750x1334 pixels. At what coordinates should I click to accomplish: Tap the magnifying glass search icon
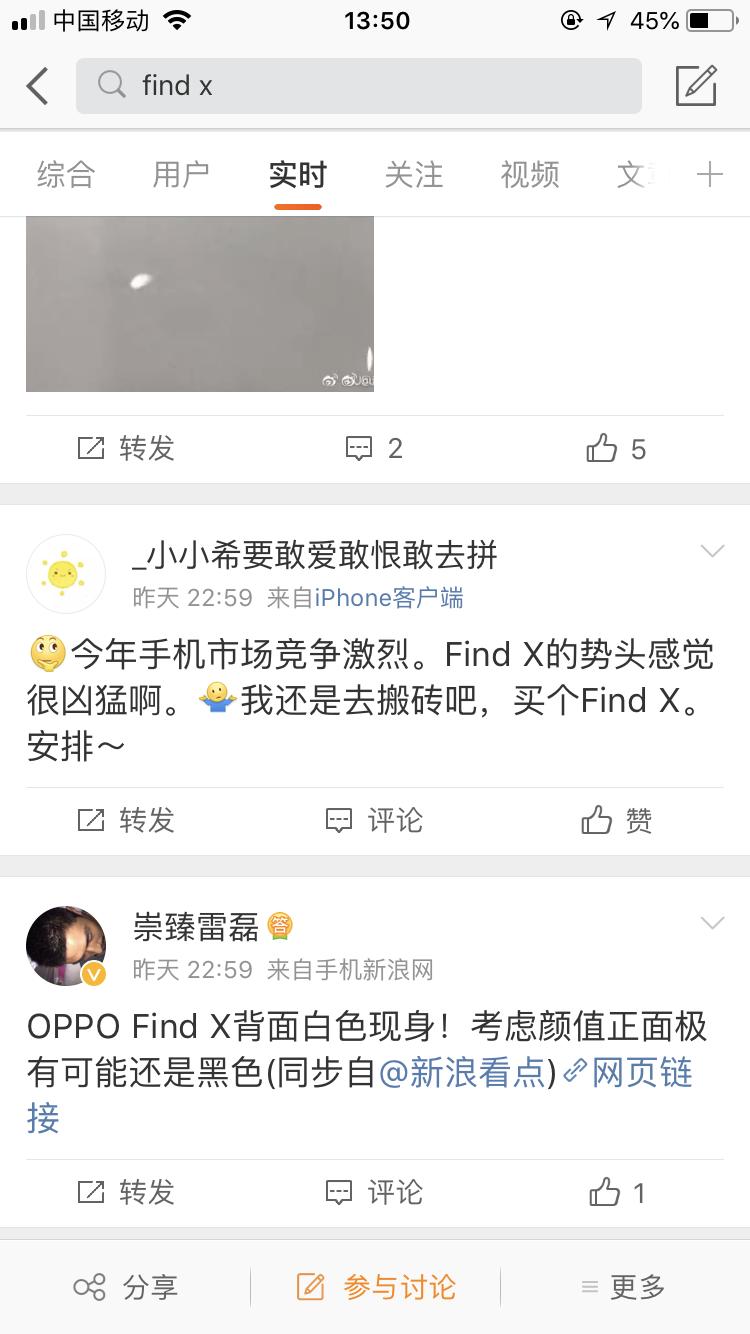click(x=110, y=85)
